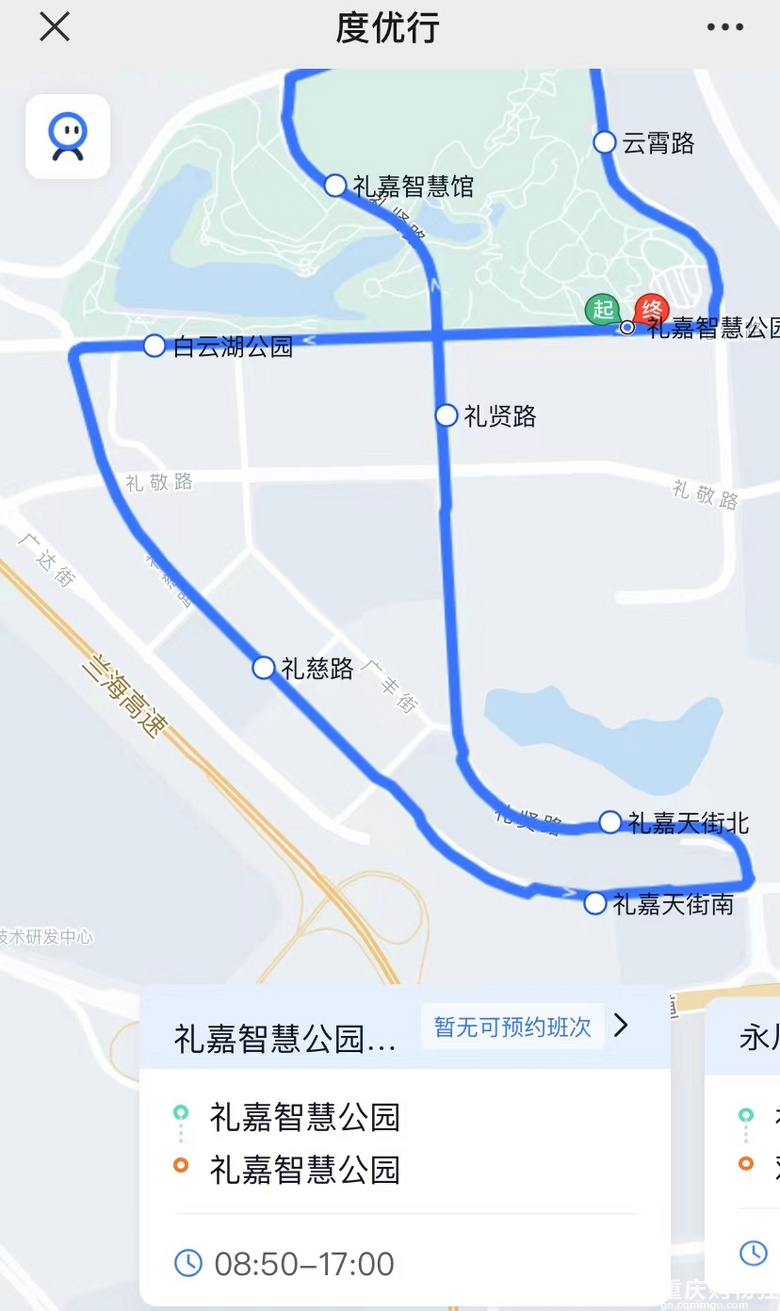Select the 礼嘉智慧馆 stop marker
The width and height of the screenshot is (780, 1311).
tap(336, 185)
